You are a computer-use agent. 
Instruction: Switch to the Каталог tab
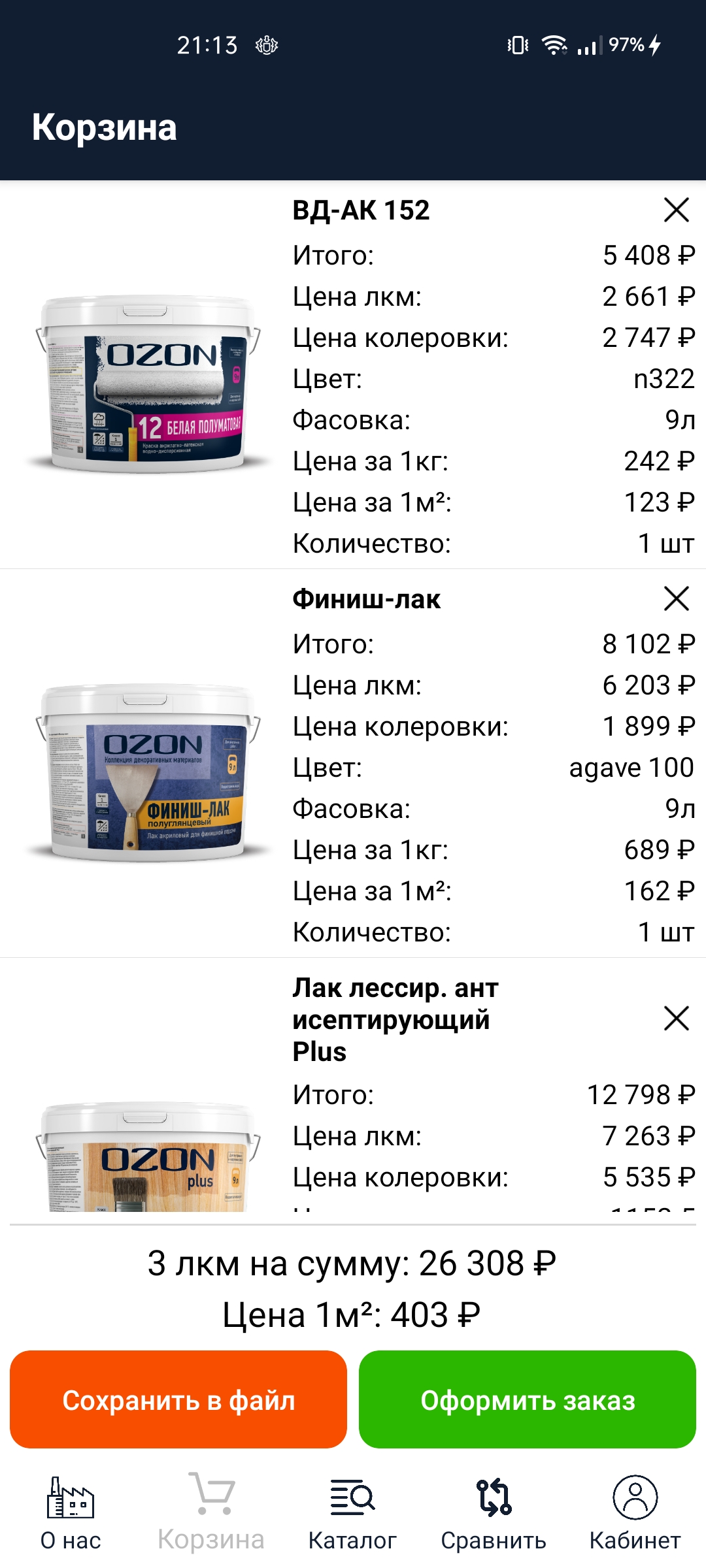coord(352,1512)
